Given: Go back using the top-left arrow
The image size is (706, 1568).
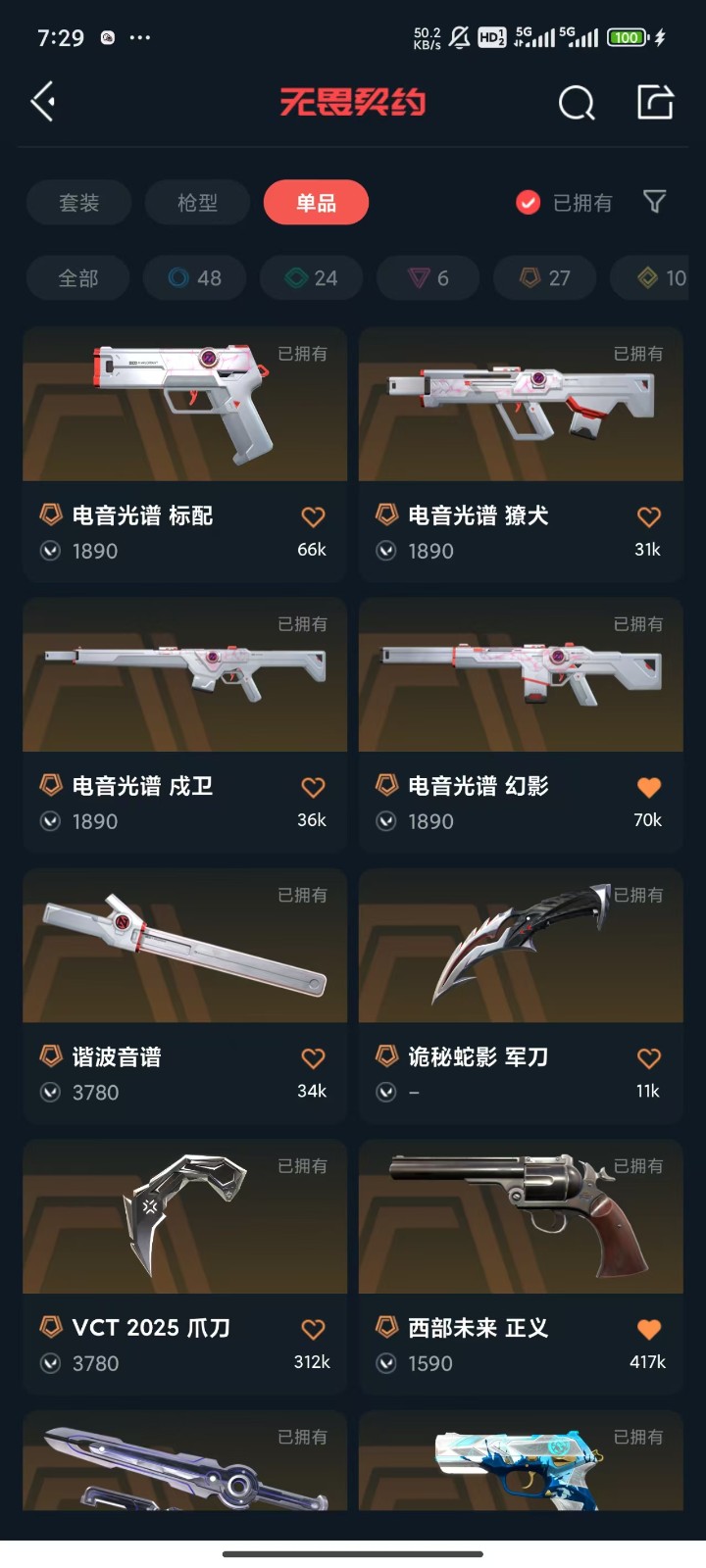Looking at the screenshot, I should [x=43, y=102].
